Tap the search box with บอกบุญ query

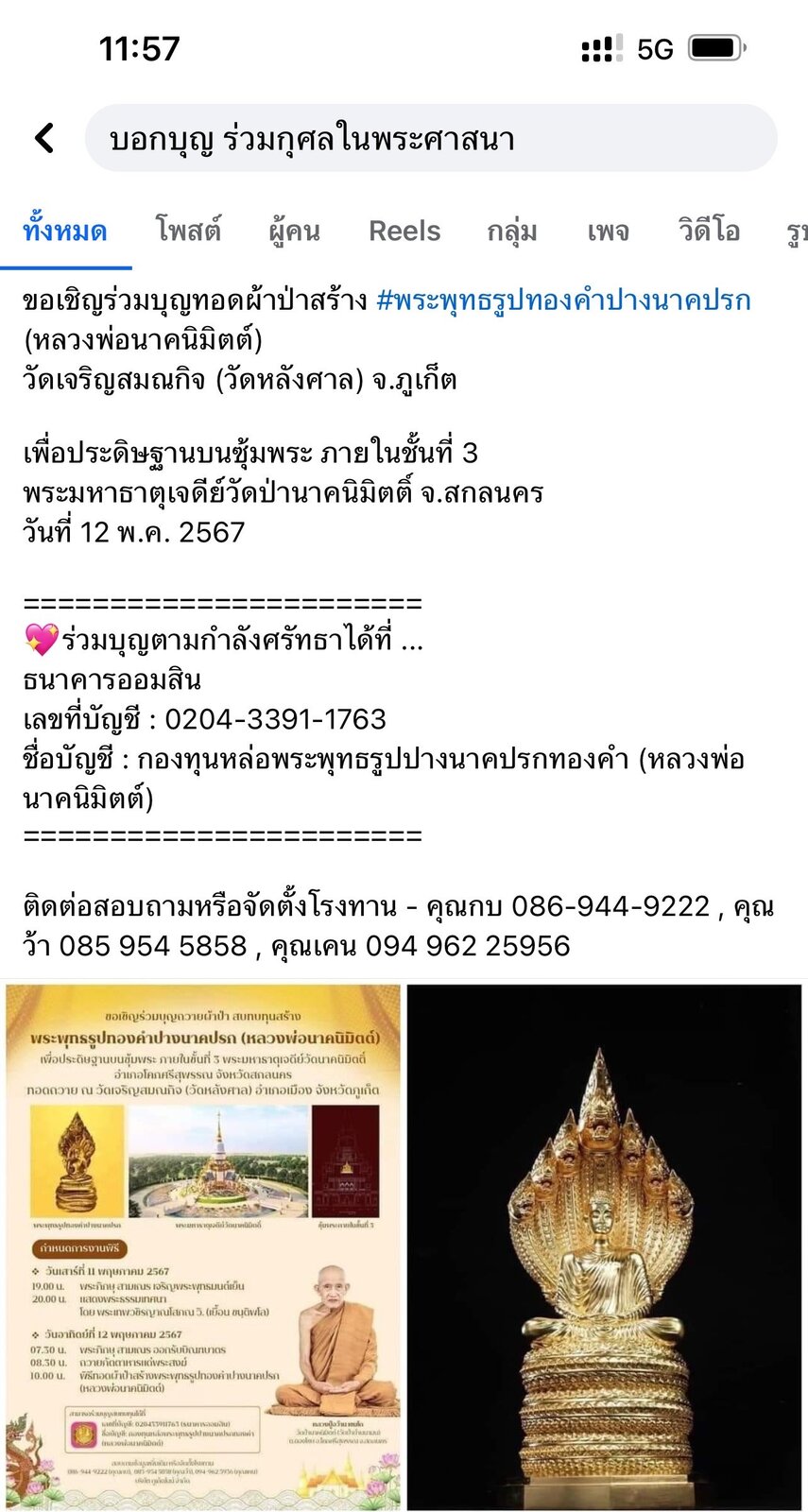(431, 138)
